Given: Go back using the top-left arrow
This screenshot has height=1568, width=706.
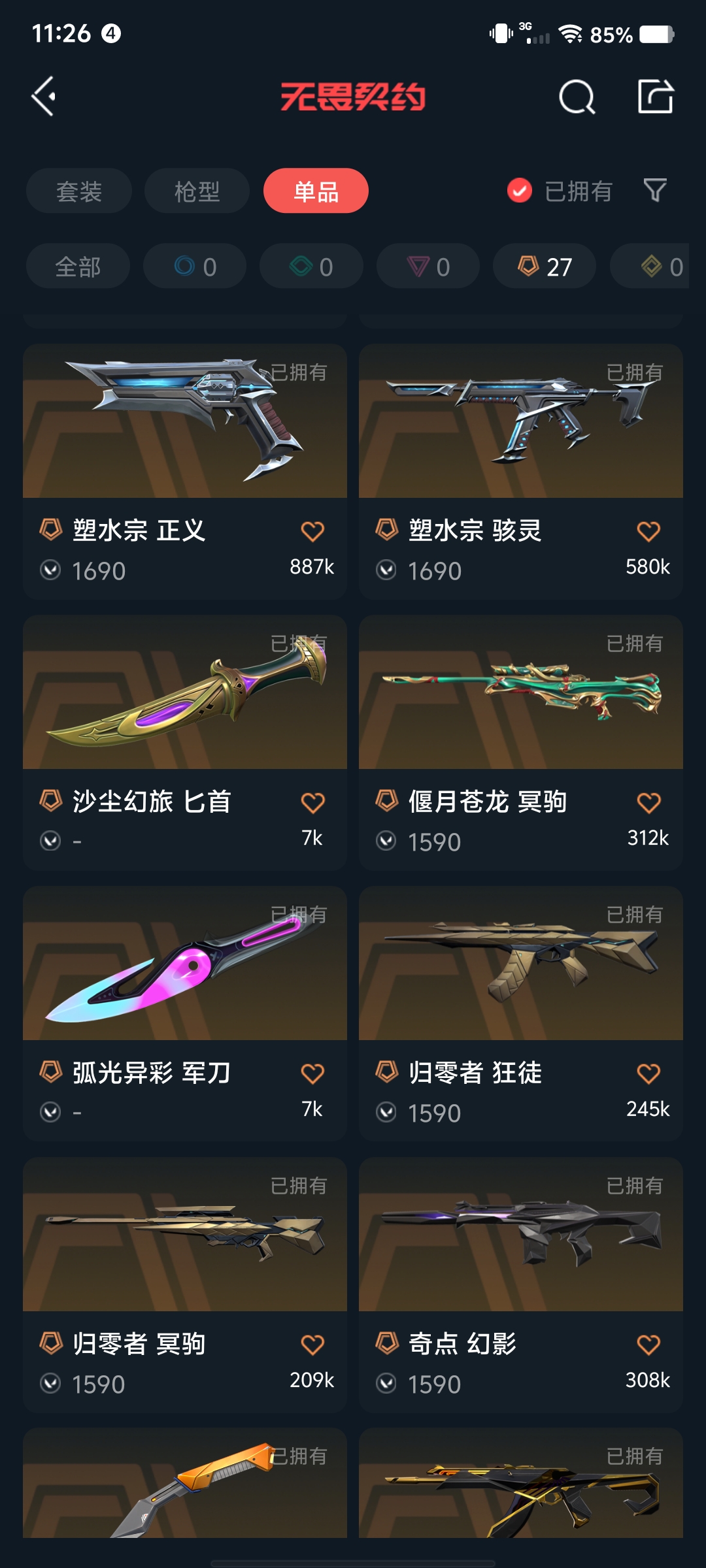Looking at the screenshot, I should click(44, 97).
